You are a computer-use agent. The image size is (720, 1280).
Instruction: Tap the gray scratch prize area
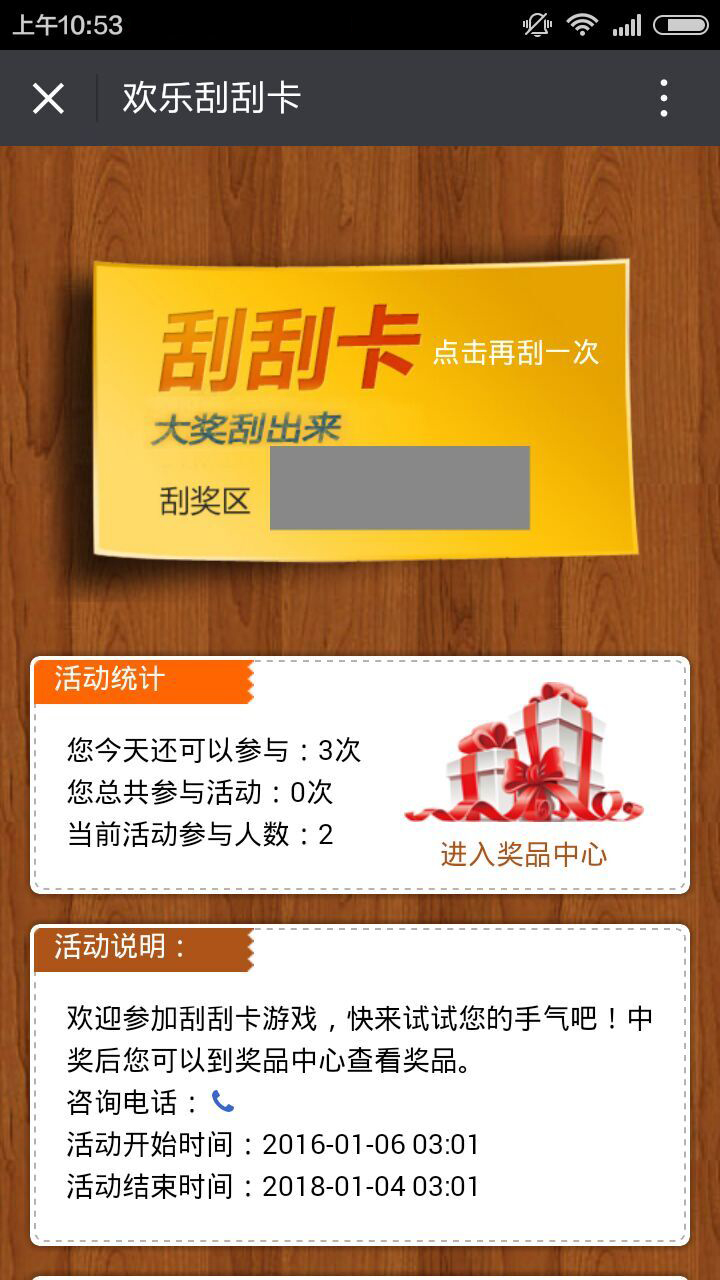click(x=400, y=488)
